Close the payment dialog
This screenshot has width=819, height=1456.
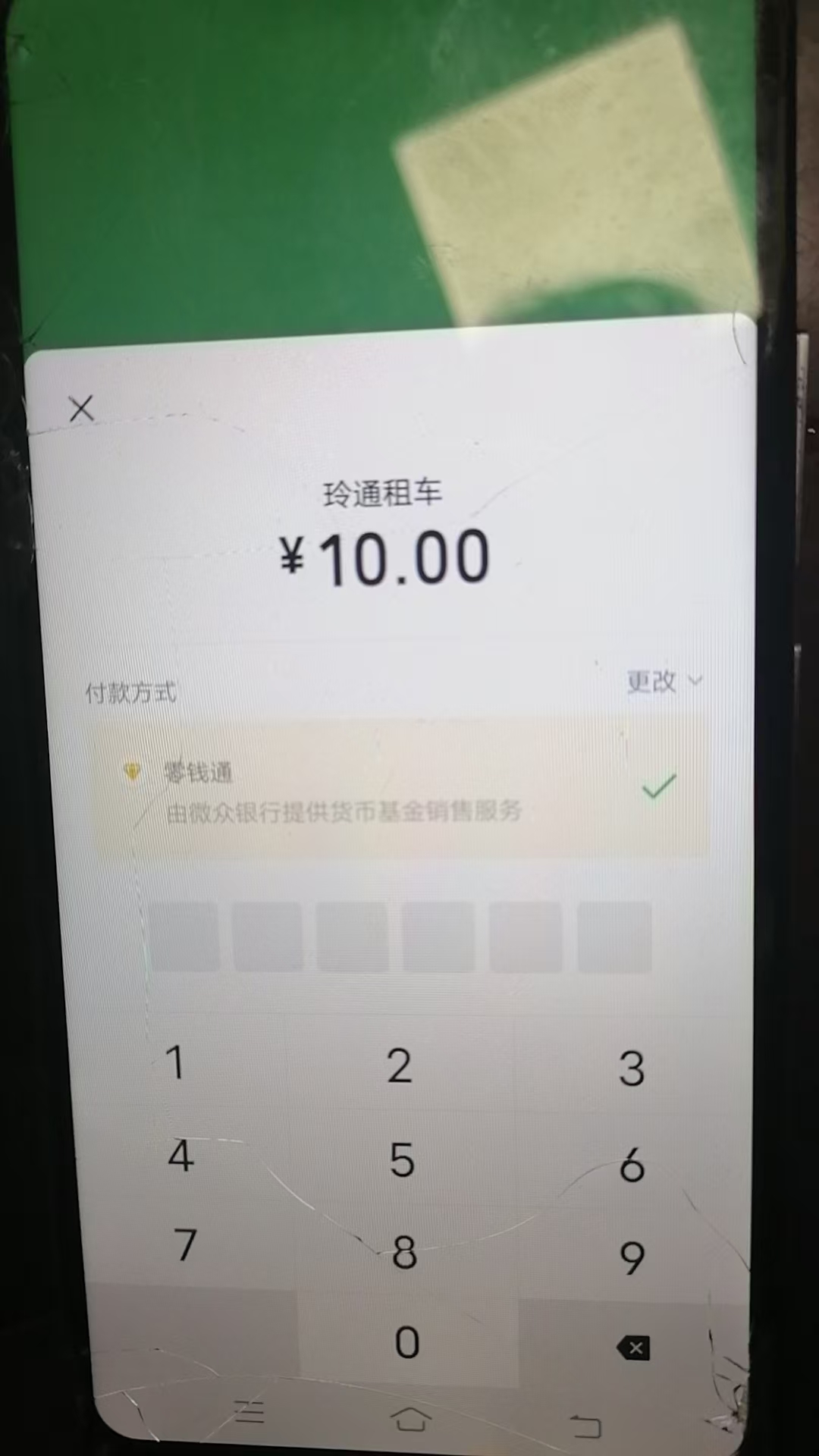tap(81, 409)
